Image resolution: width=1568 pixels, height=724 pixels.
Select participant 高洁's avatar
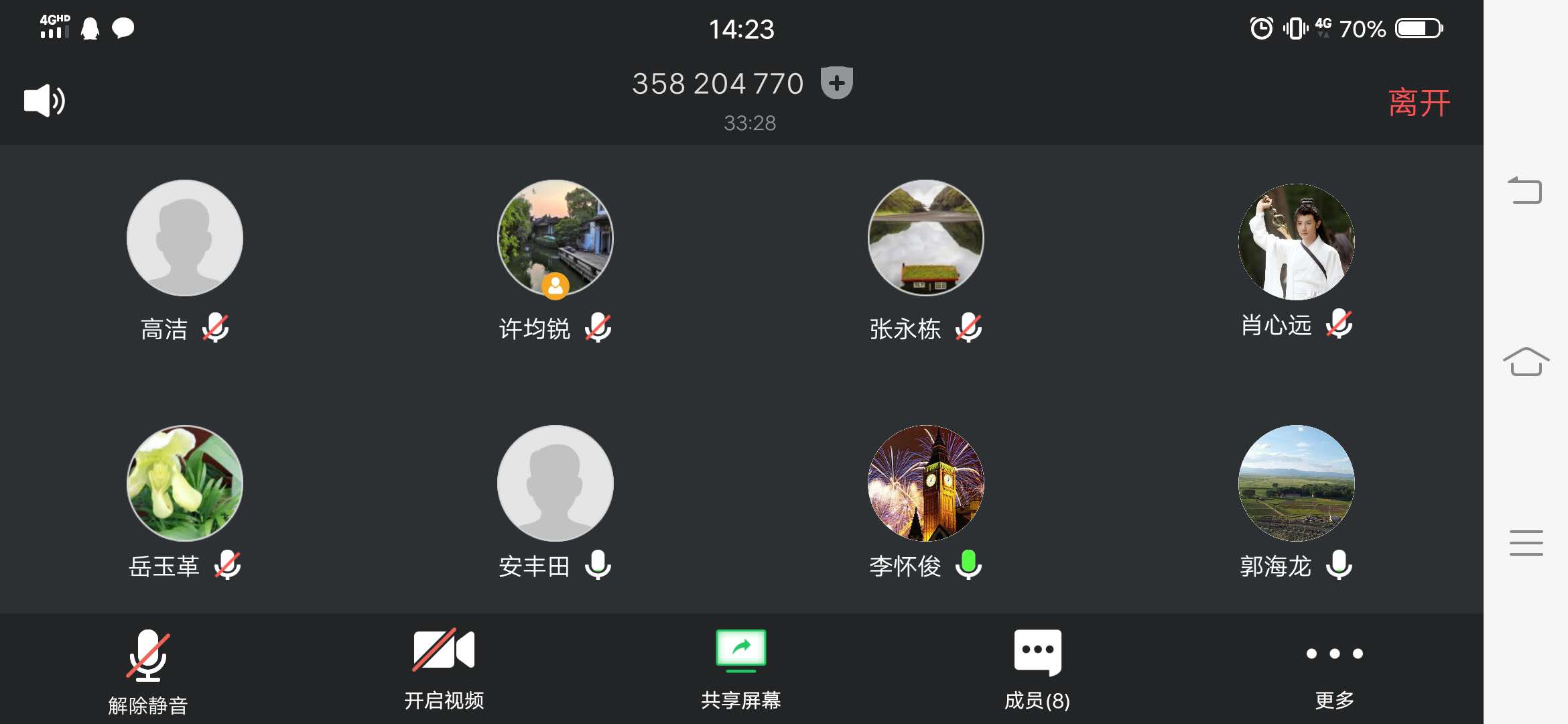pyautogui.click(x=185, y=238)
